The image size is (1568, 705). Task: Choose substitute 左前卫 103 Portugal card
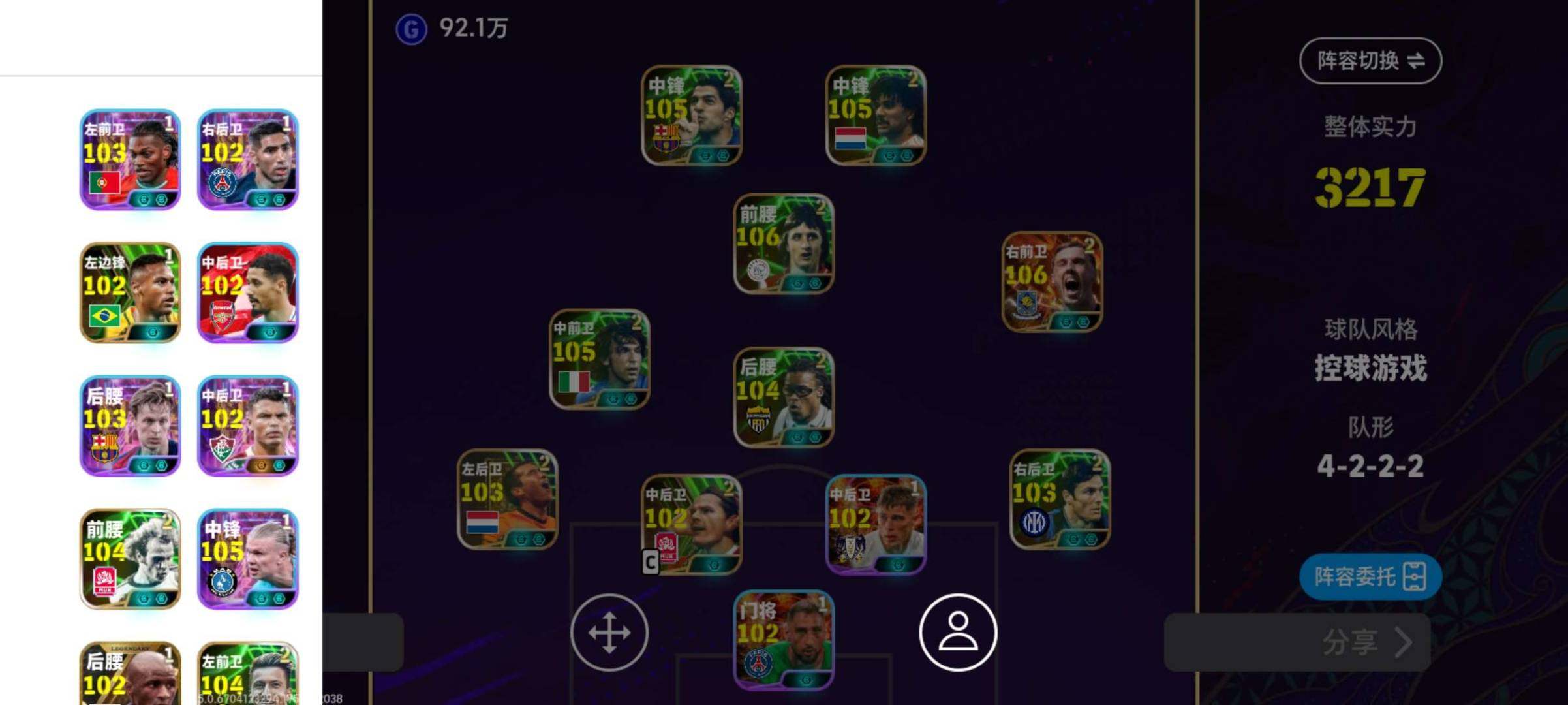click(130, 159)
